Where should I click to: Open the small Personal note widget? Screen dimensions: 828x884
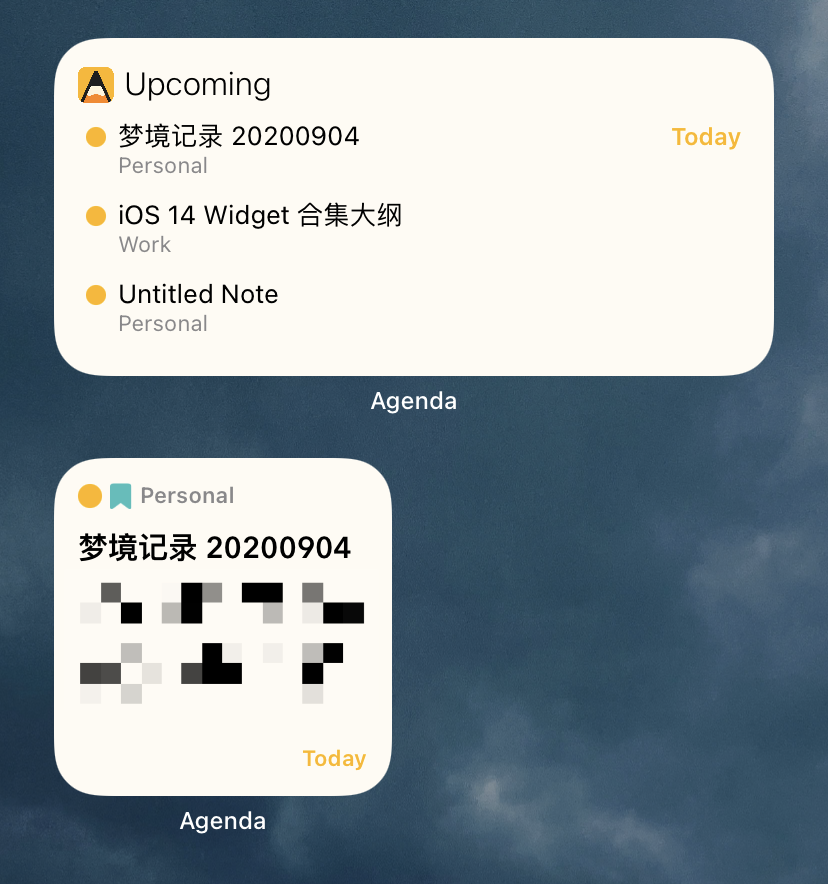[223, 627]
